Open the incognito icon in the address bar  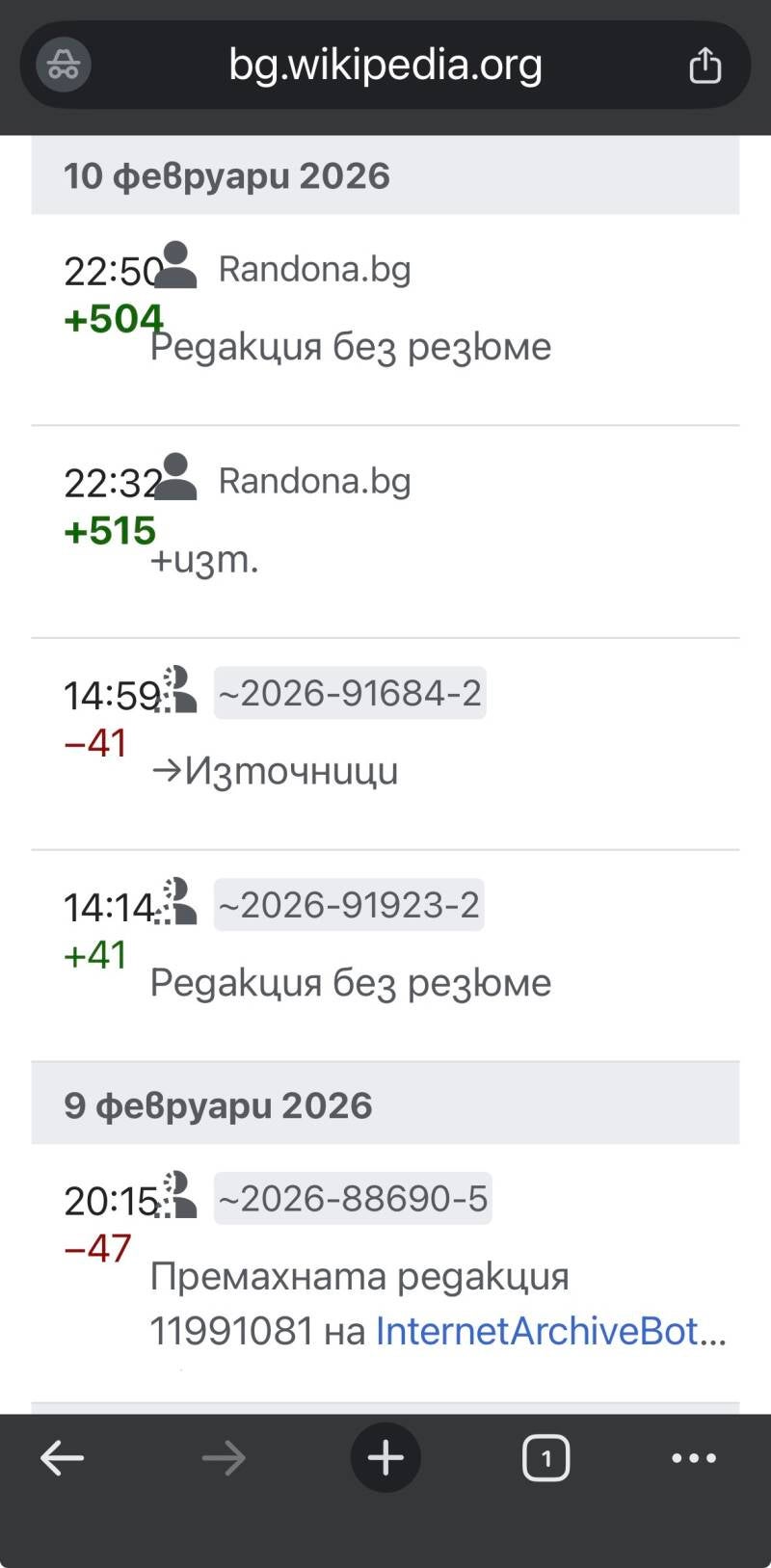pyautogui.click(x=64, y=66)
